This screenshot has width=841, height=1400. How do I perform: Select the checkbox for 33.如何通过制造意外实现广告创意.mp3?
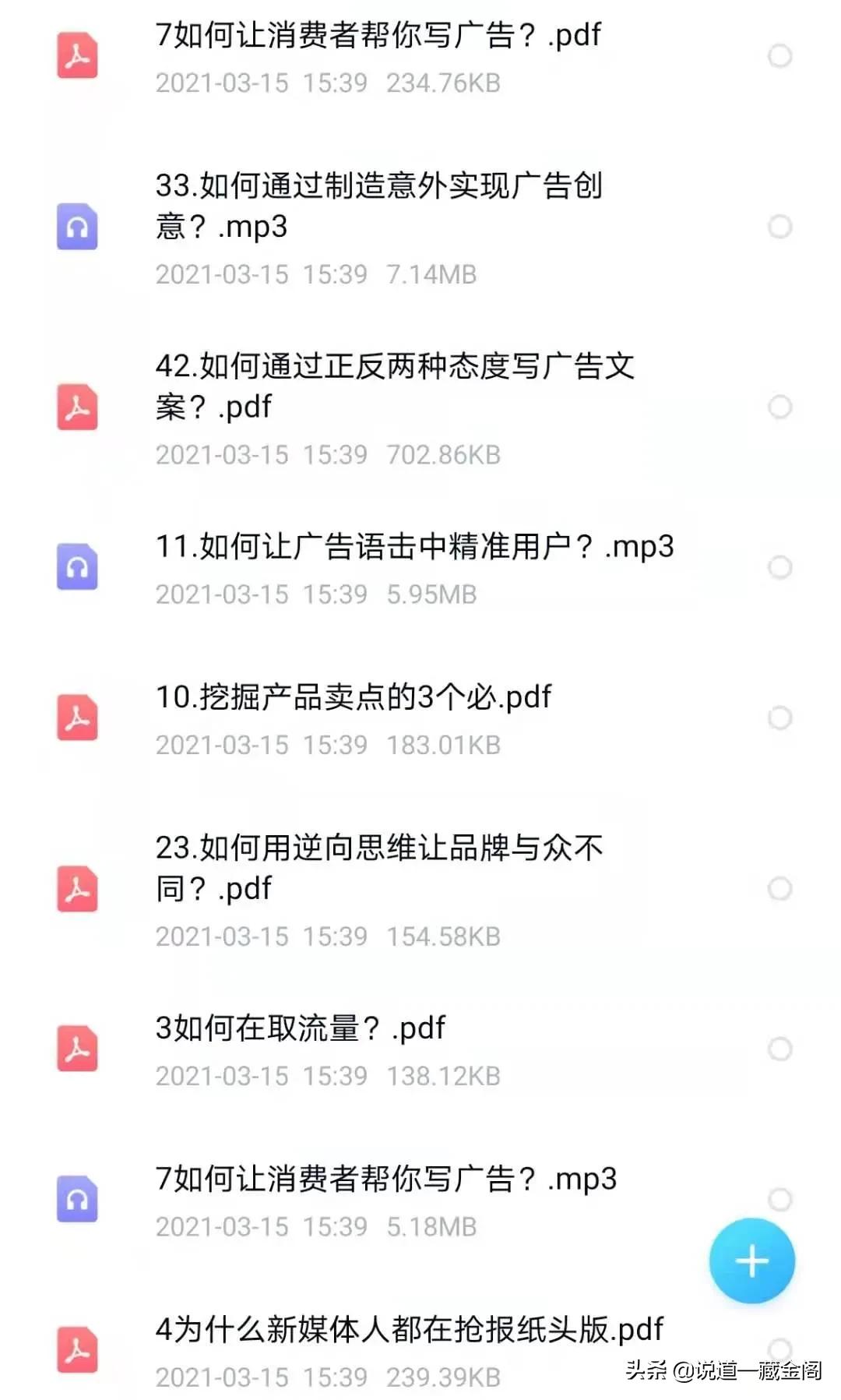click(779, 227)
